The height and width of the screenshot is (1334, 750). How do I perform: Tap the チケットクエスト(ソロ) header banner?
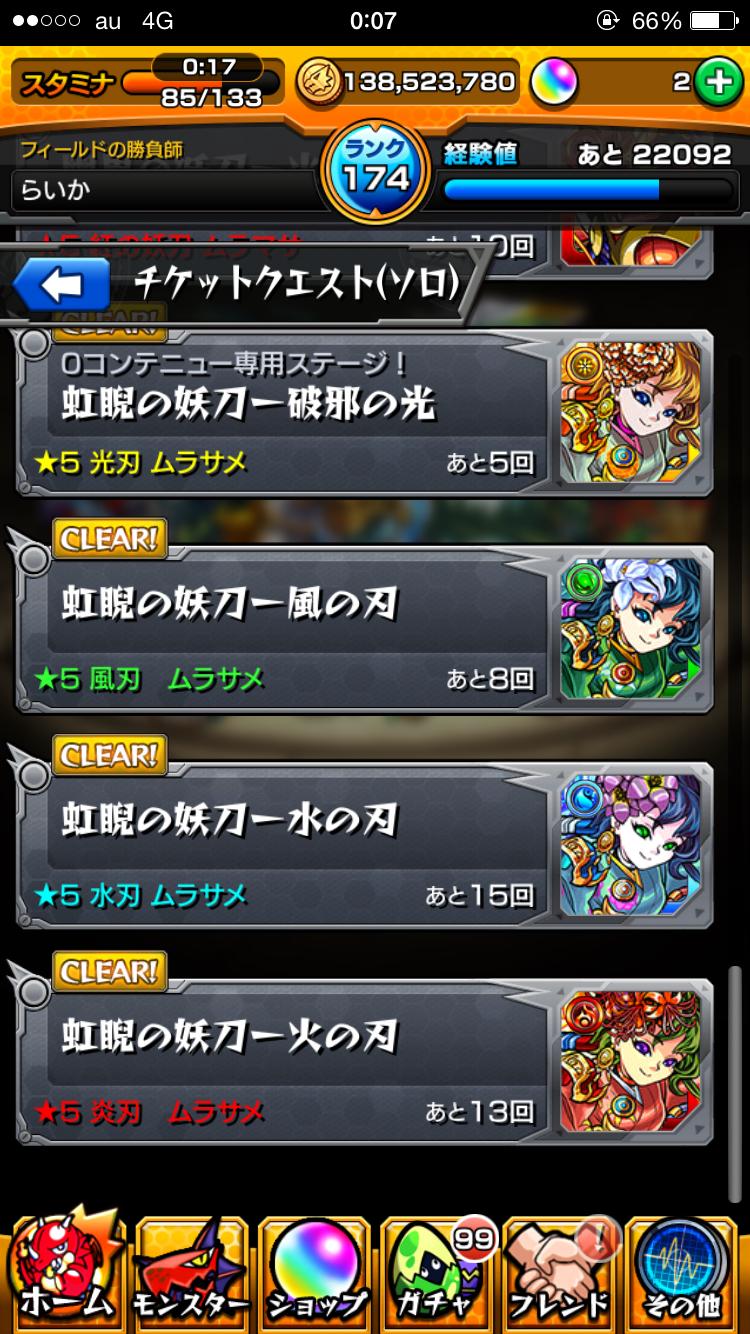300,284
